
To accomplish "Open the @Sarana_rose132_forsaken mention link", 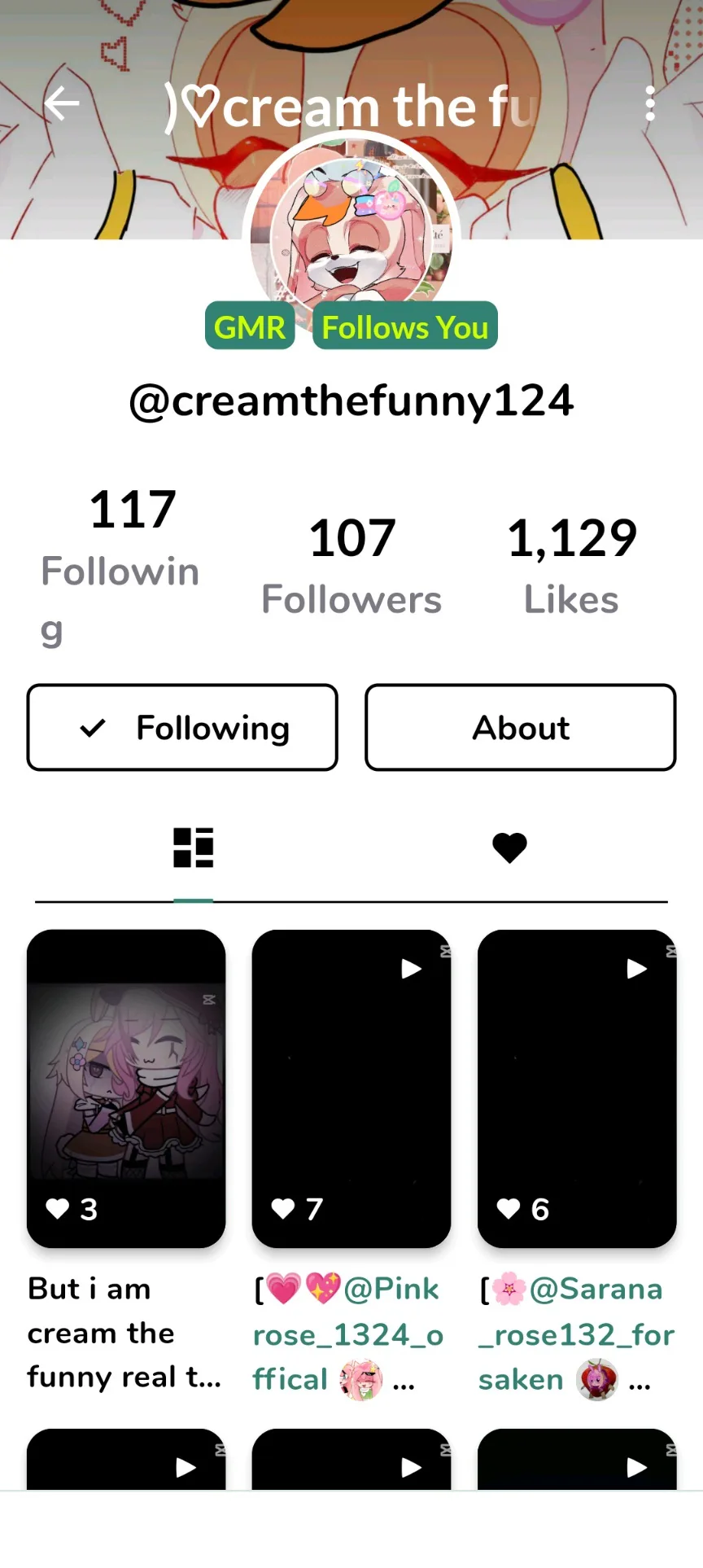I will [577, 1334].
